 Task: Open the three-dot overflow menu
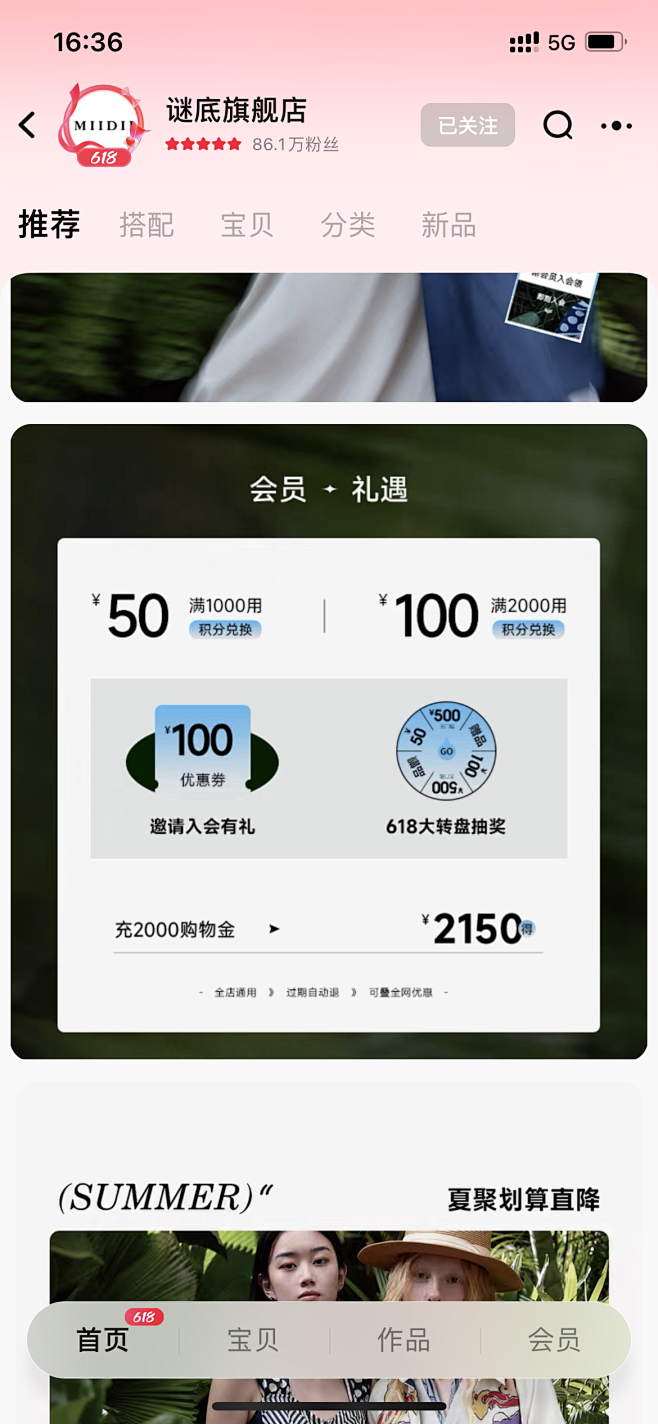[616, 125]
